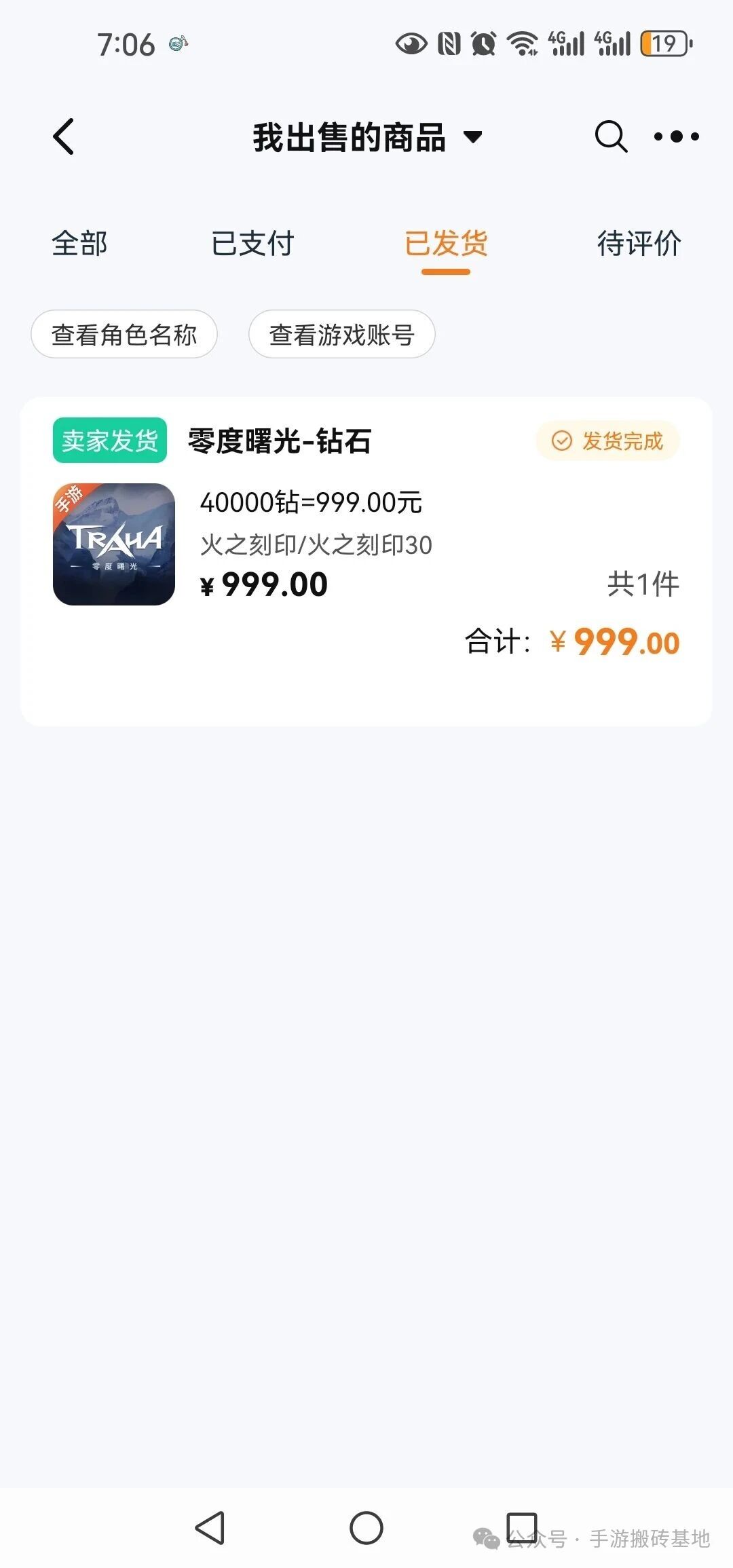Expand the order filter via title caret

point(474,137)
